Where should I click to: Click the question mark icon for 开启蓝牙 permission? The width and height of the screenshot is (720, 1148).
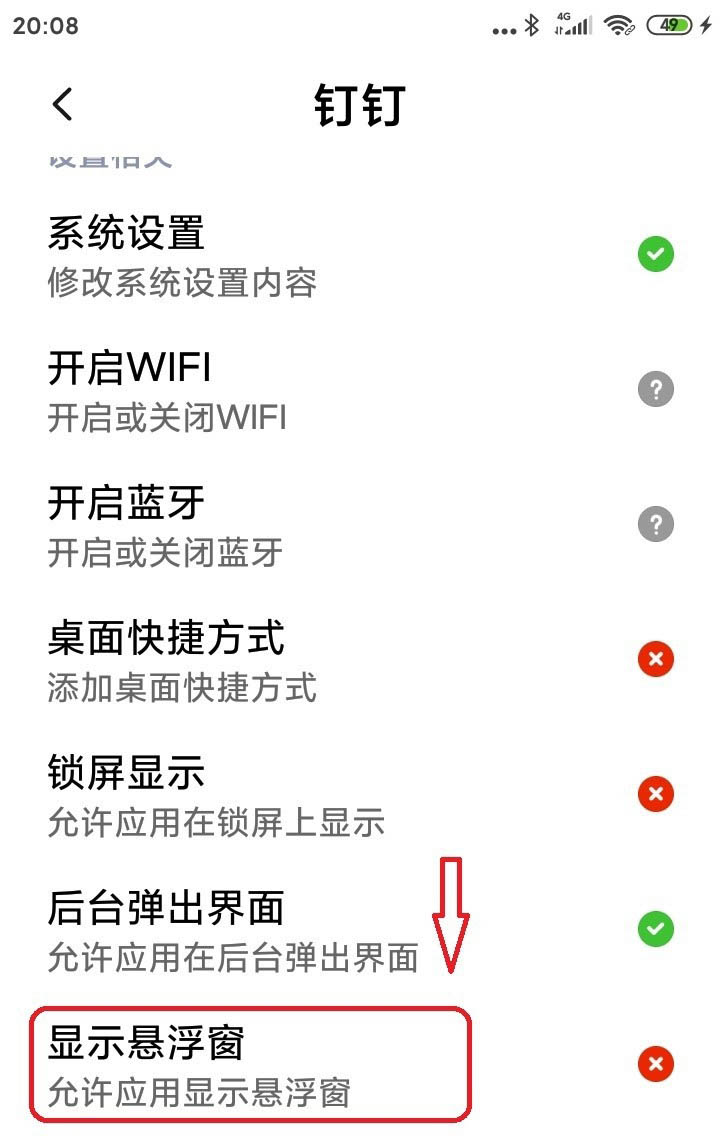[x=655, y=524]
